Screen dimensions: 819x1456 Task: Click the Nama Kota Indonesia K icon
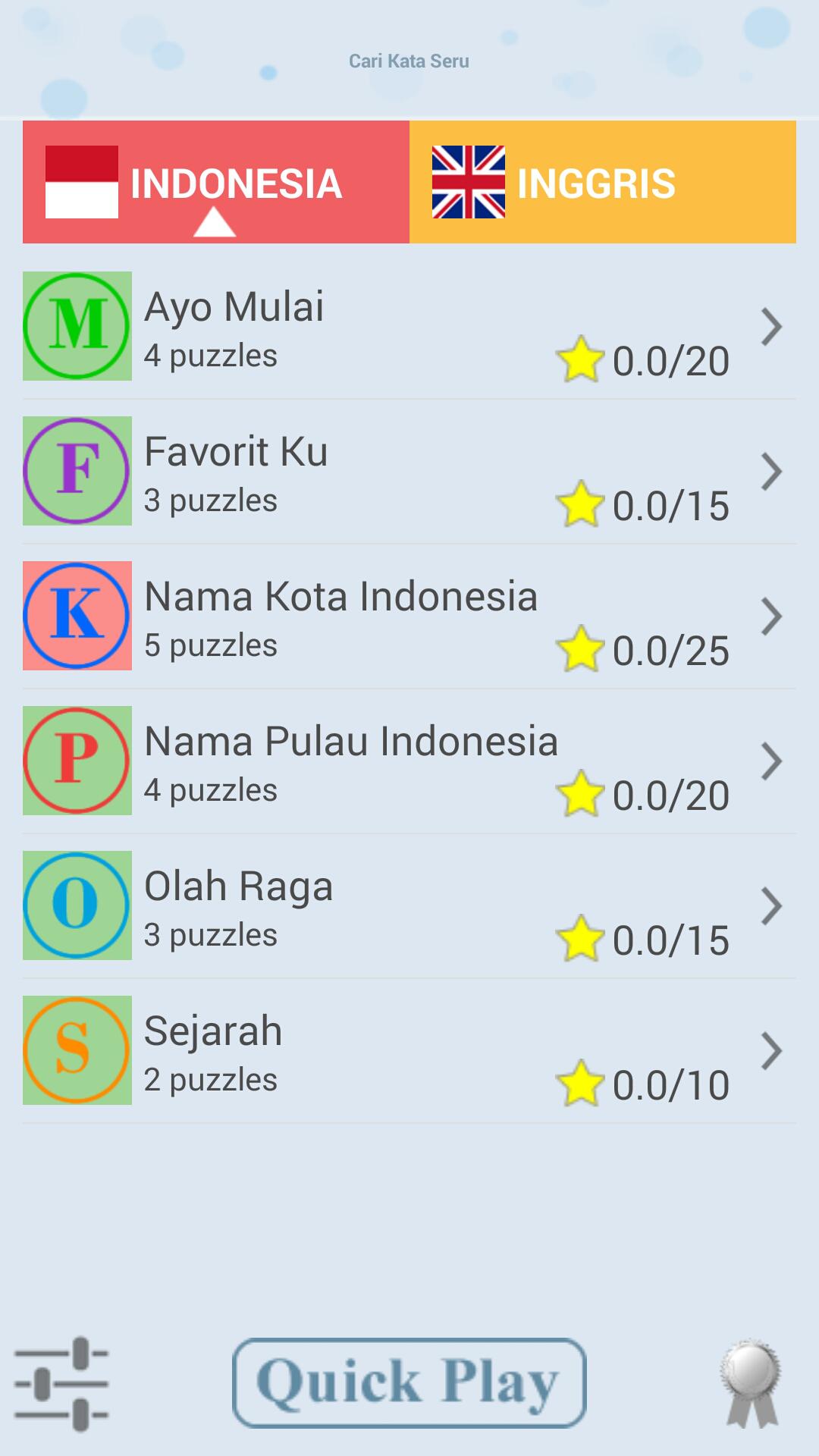(x=76, y=615)
